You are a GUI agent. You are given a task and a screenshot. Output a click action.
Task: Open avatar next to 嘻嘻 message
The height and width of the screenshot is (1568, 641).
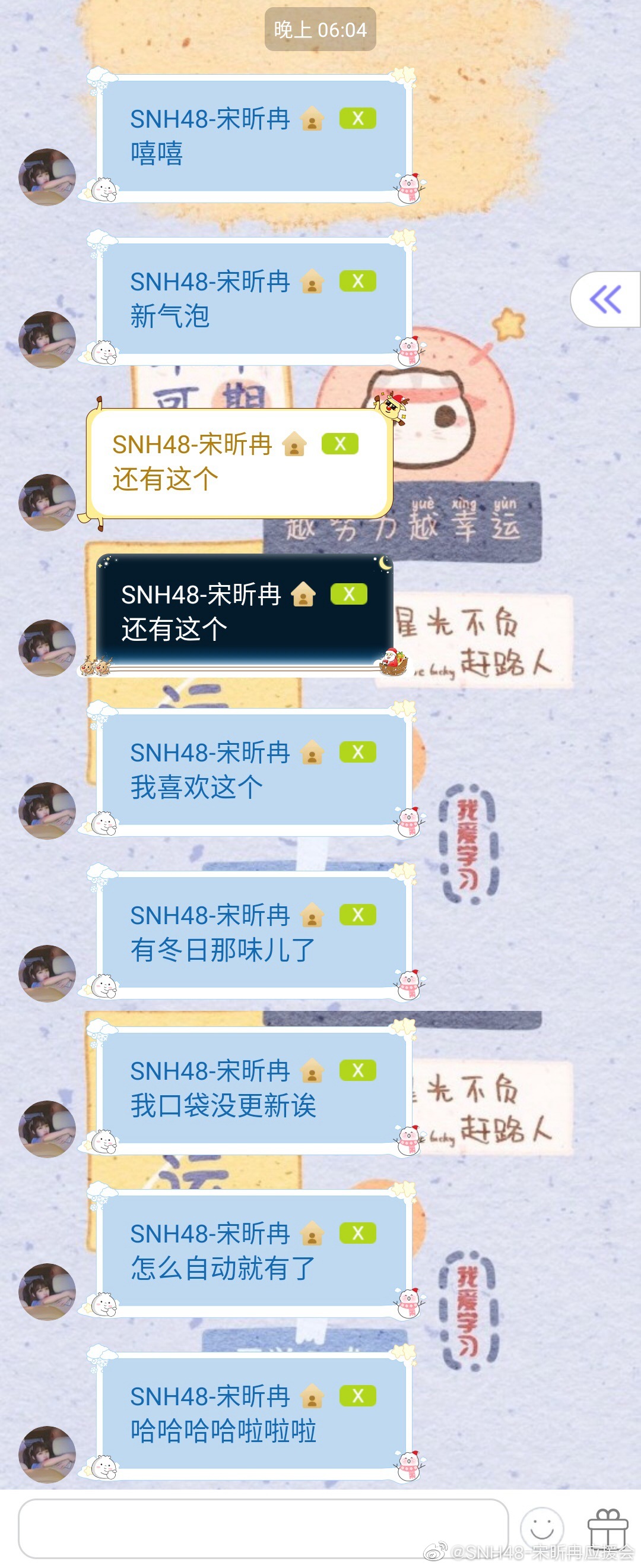[x=47, y=176]
